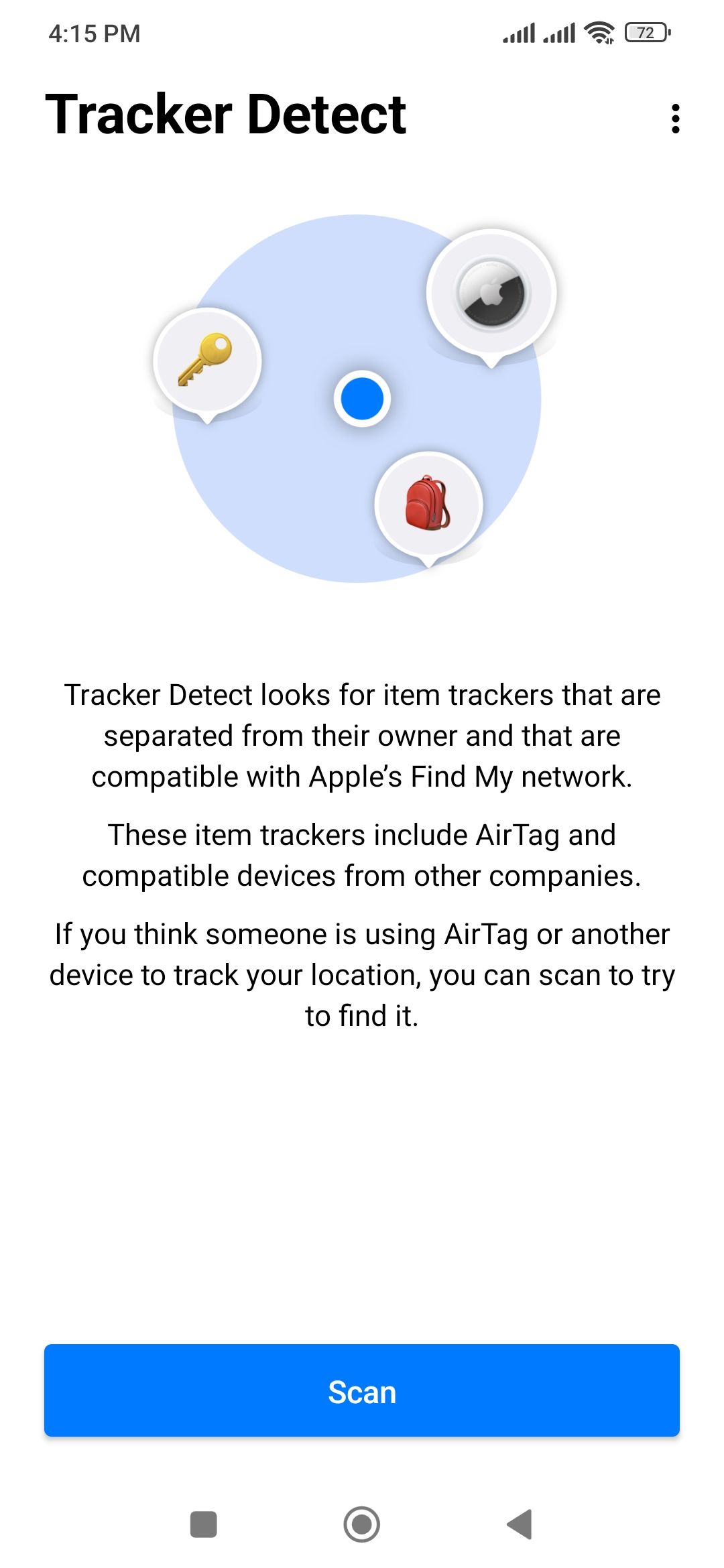Start scanning with the Scan button
The image size is (724, 1568).
point(362,1390)
